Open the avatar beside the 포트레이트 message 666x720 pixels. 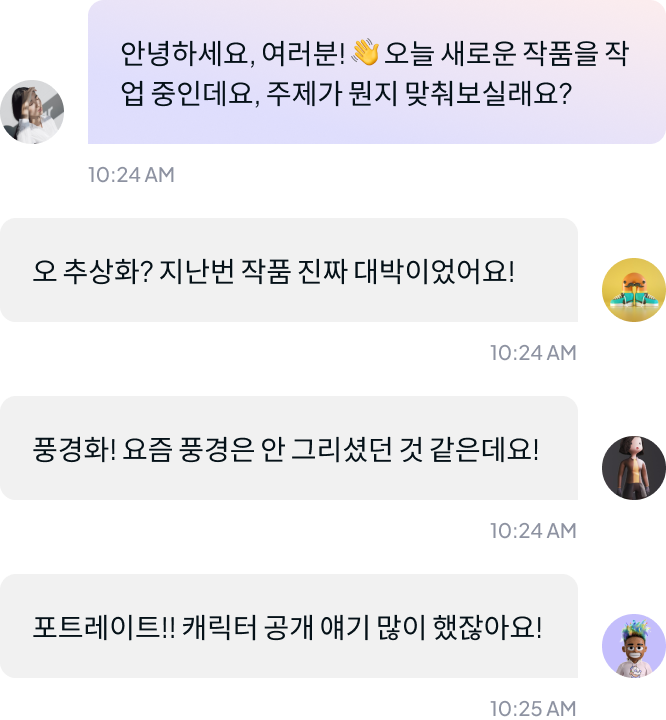(633, 646)
